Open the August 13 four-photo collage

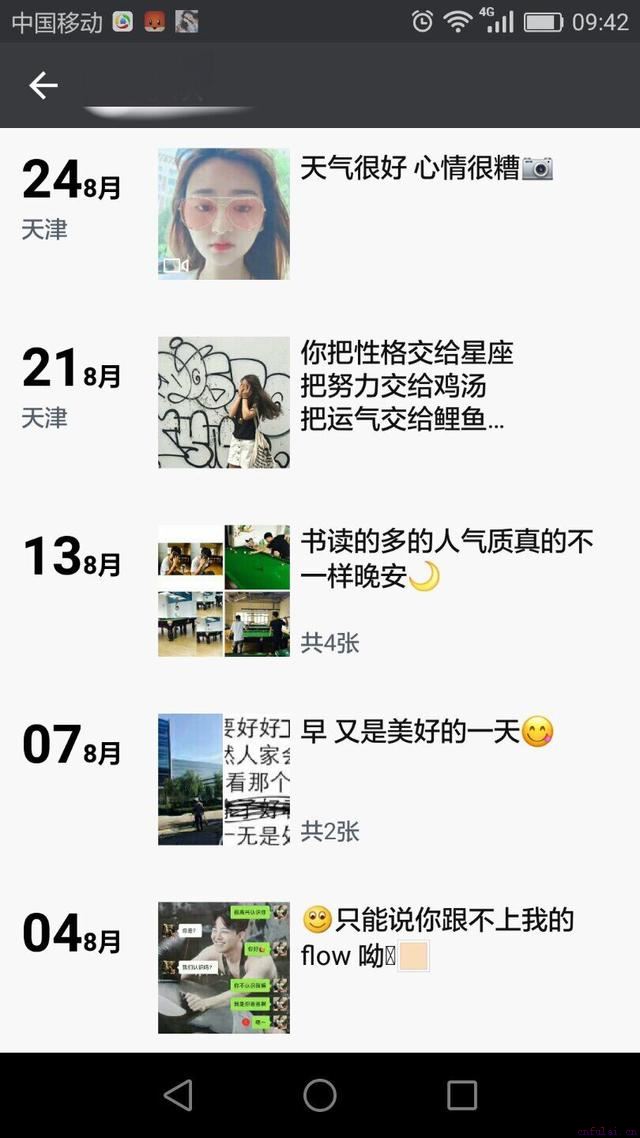tap(224, 590)
